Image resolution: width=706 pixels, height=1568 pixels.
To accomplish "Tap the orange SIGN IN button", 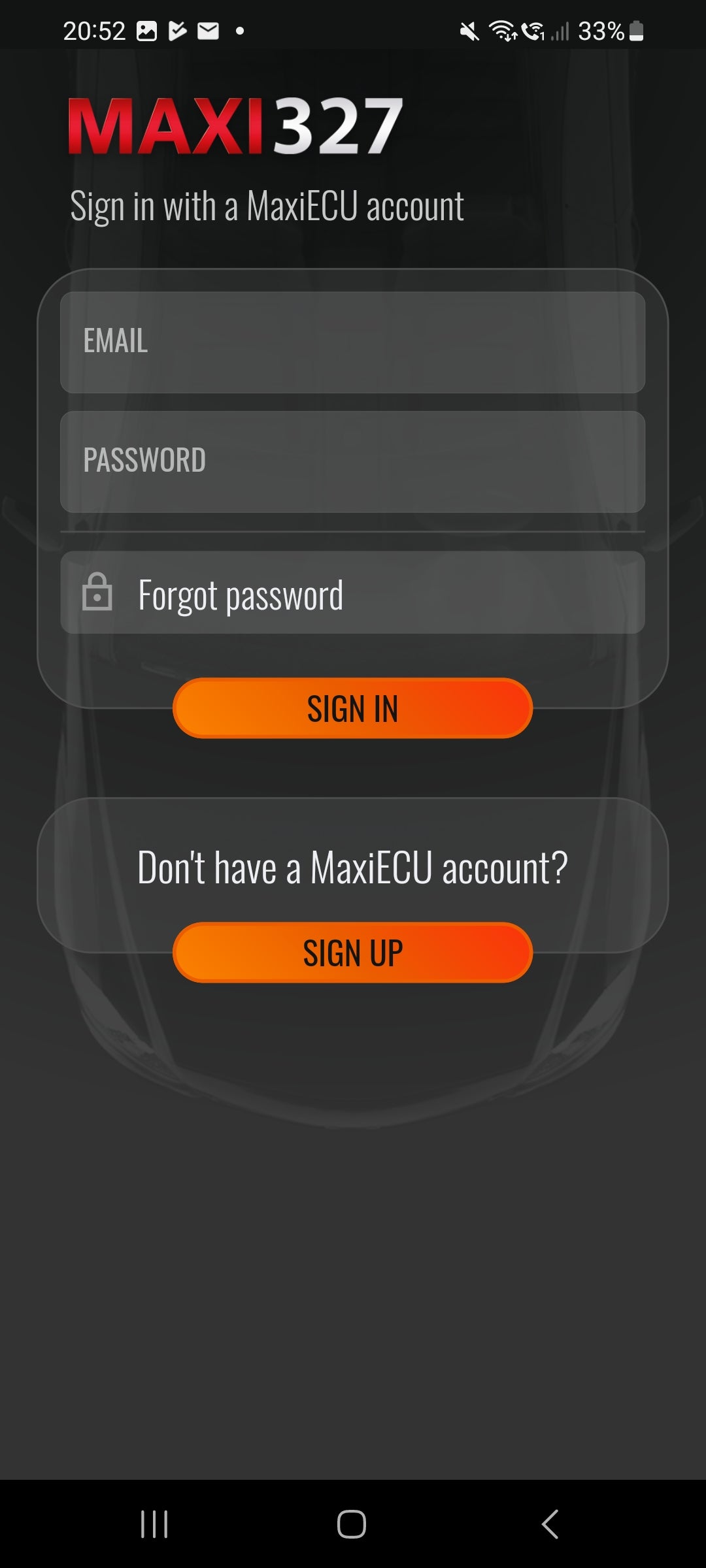I will point(352,708).
